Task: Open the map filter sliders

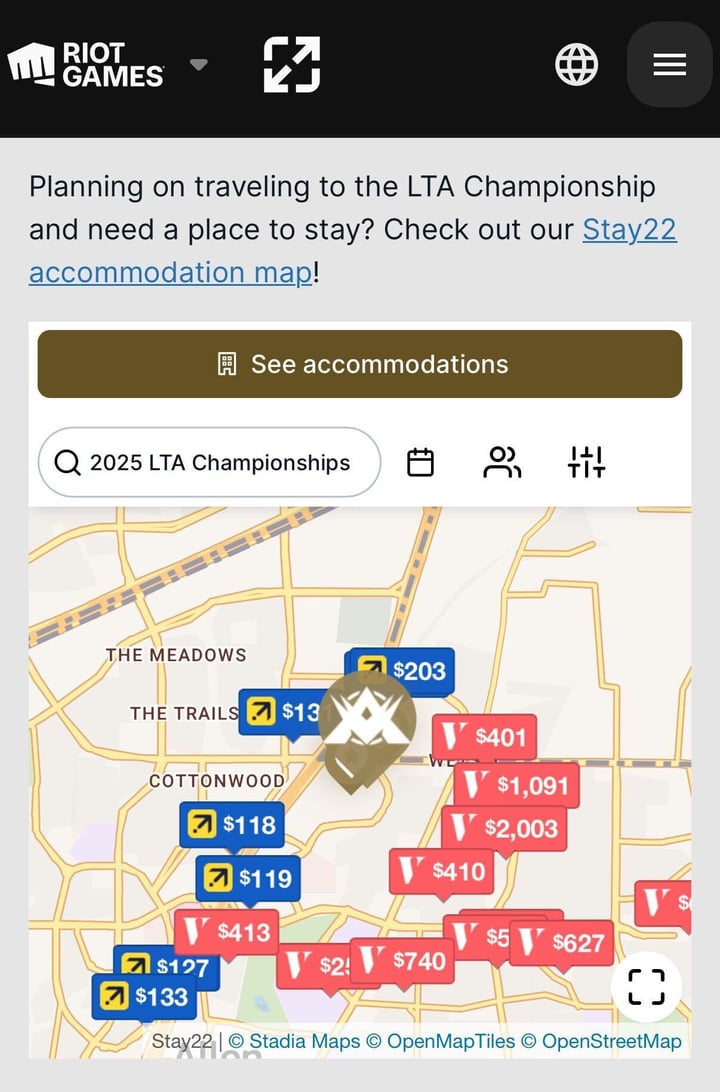Action: 586,462
